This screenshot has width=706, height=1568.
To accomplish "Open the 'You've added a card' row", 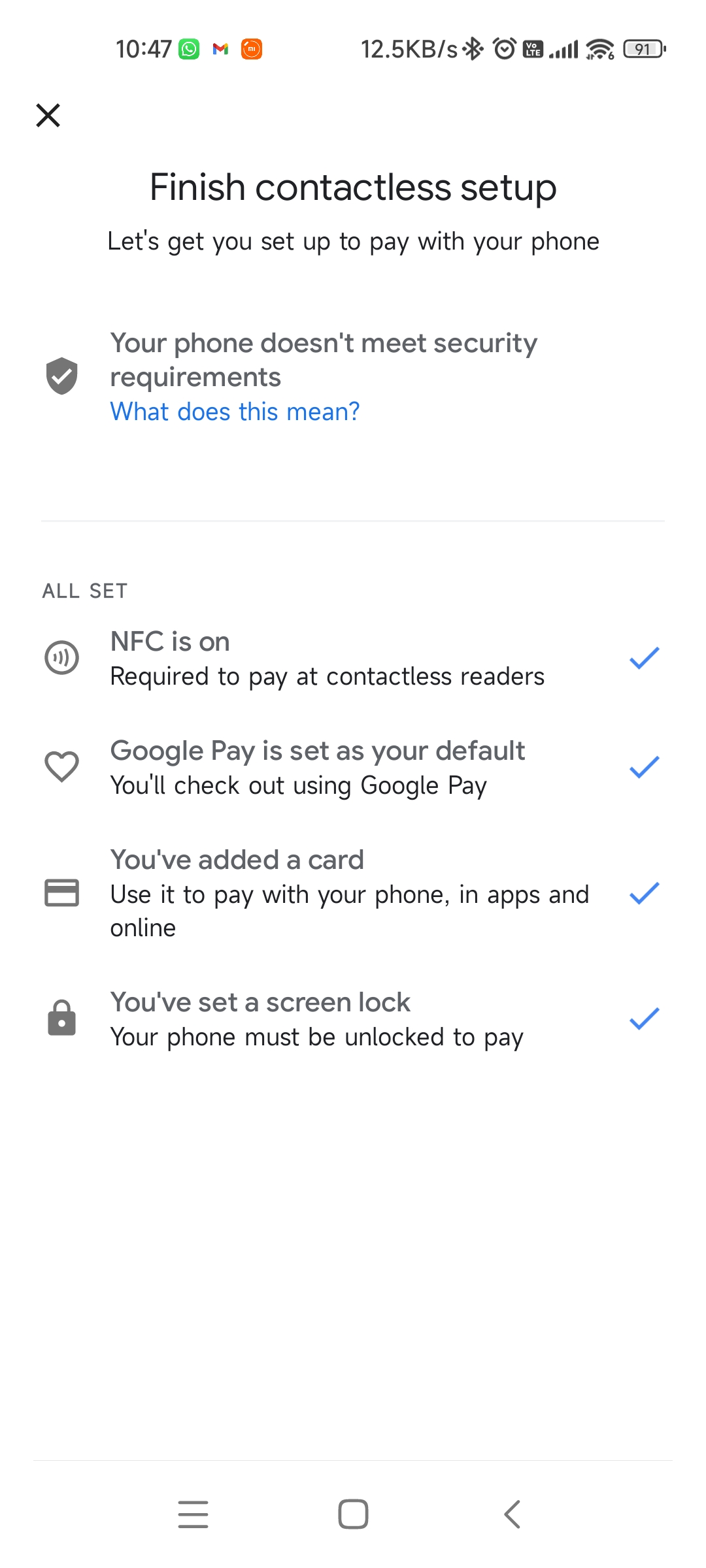I will pyautogui.click(x=353, y=893).
